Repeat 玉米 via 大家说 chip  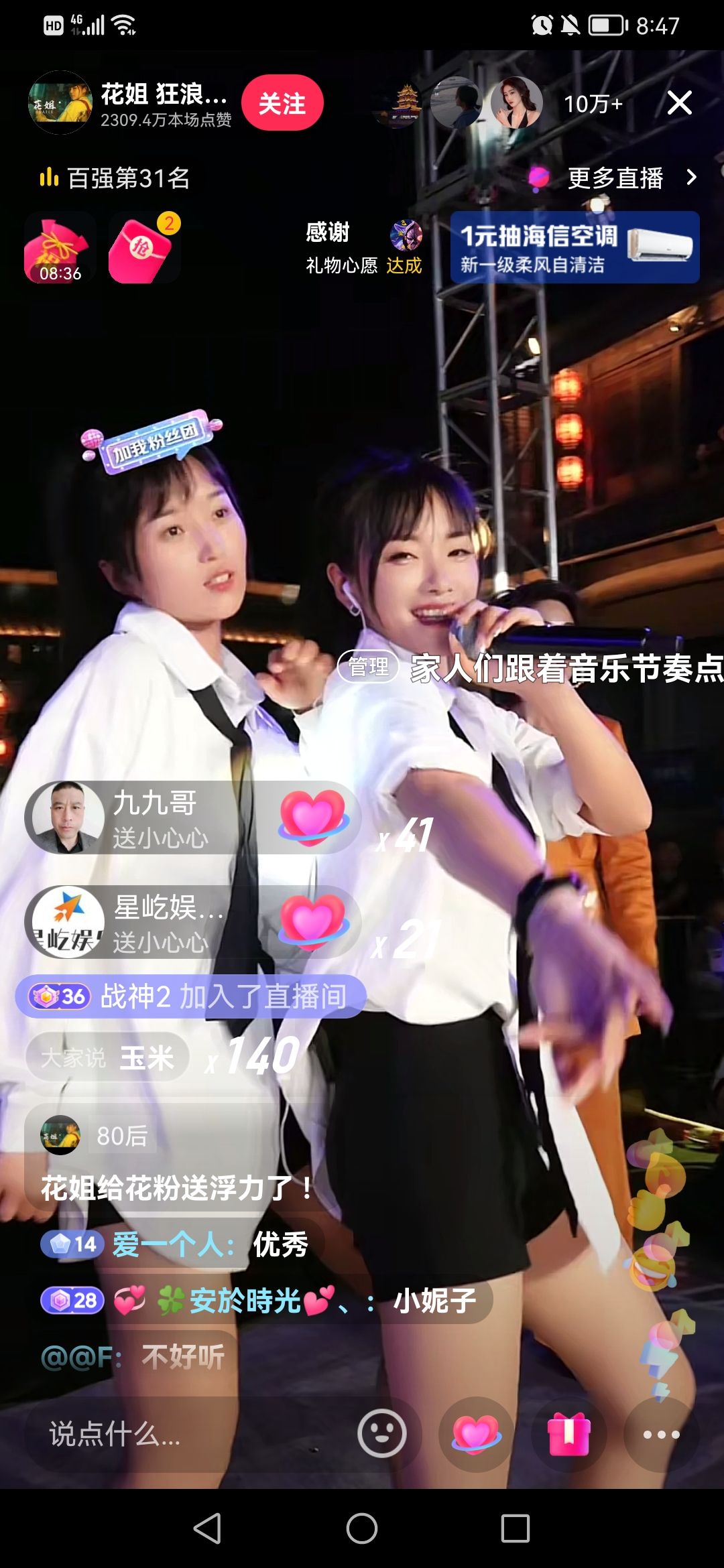click(x=107, y=1058)
